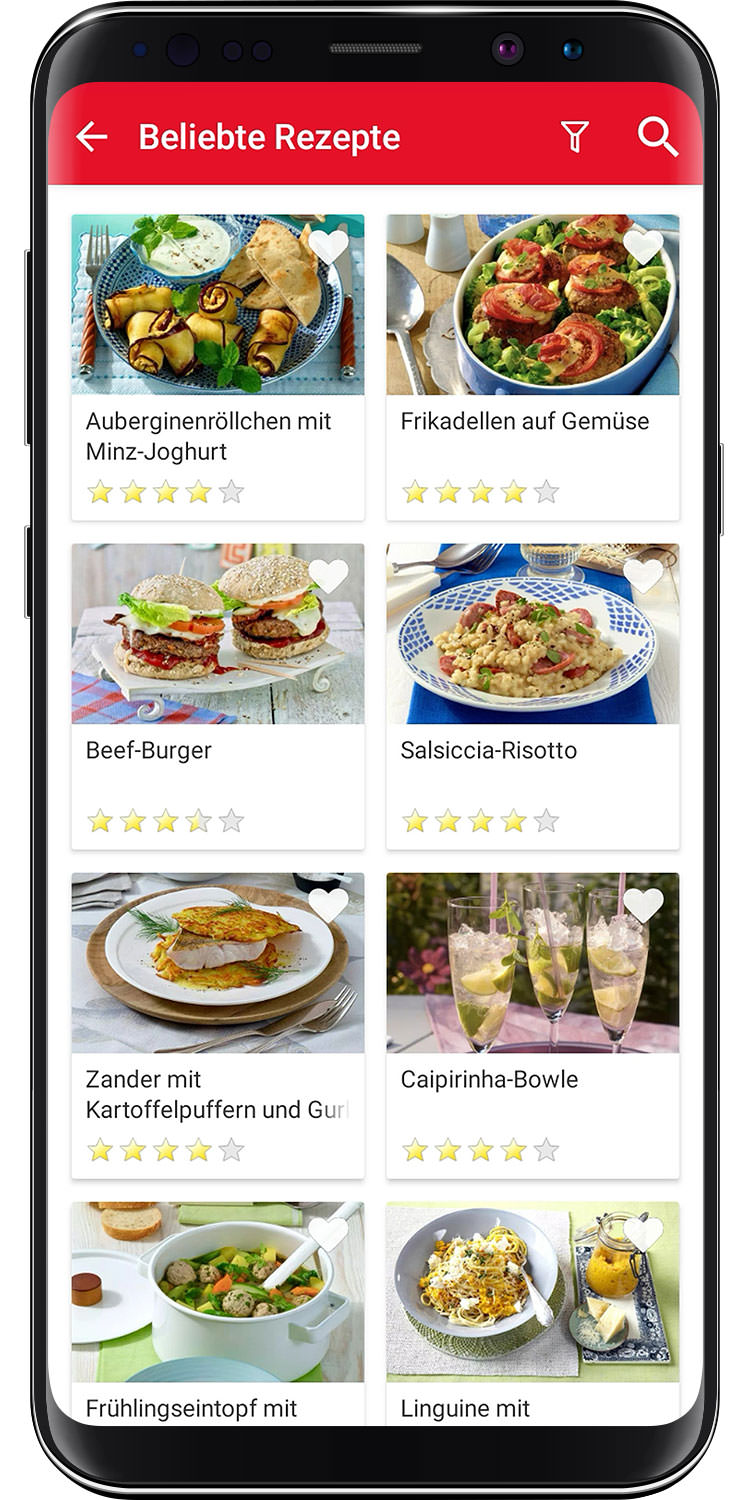Image resolution: width=749 pixels, height=1500 pixels.
Task: Open the Auberginenröllchen mit Minz-Joghurt recipe
Action: pos(218,436)
